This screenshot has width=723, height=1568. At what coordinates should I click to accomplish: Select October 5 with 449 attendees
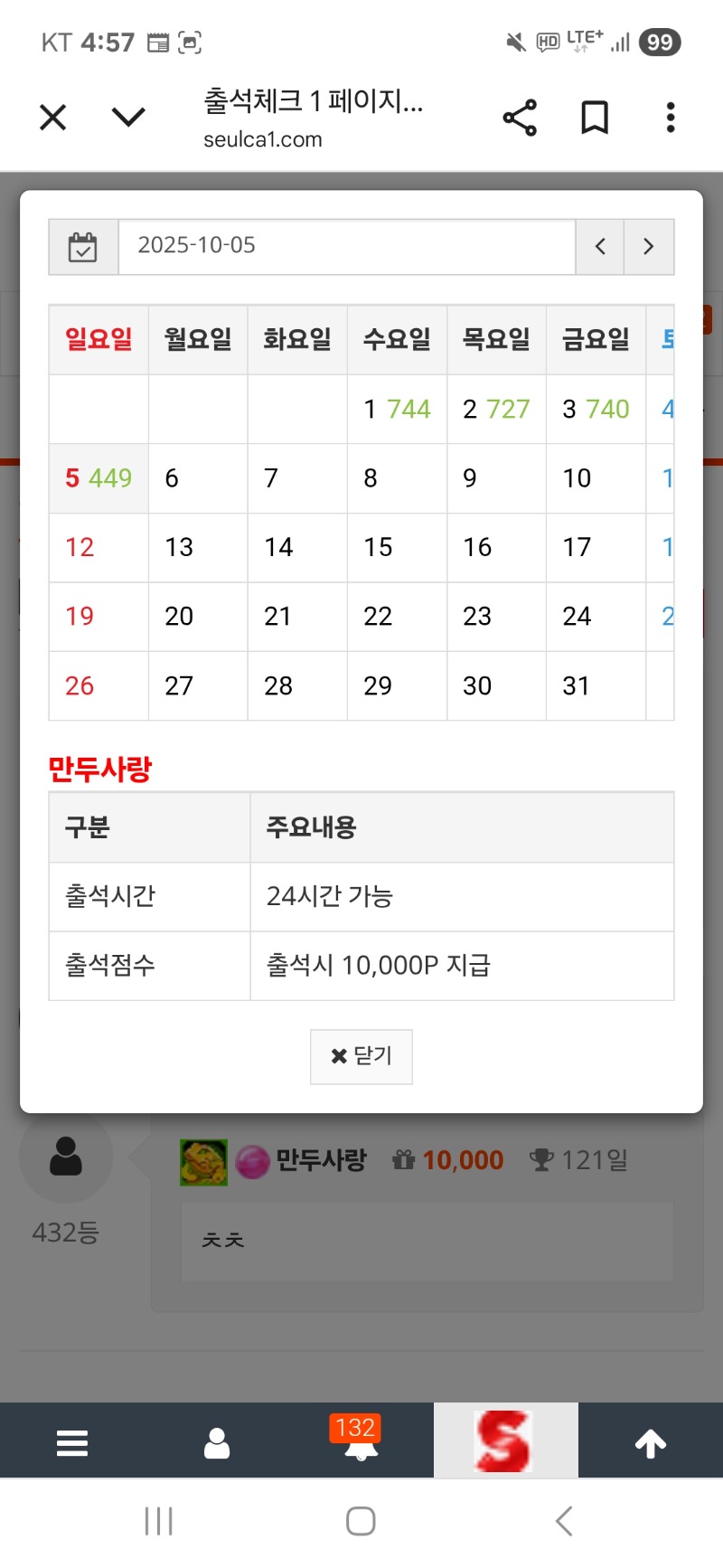coord(99,478)
